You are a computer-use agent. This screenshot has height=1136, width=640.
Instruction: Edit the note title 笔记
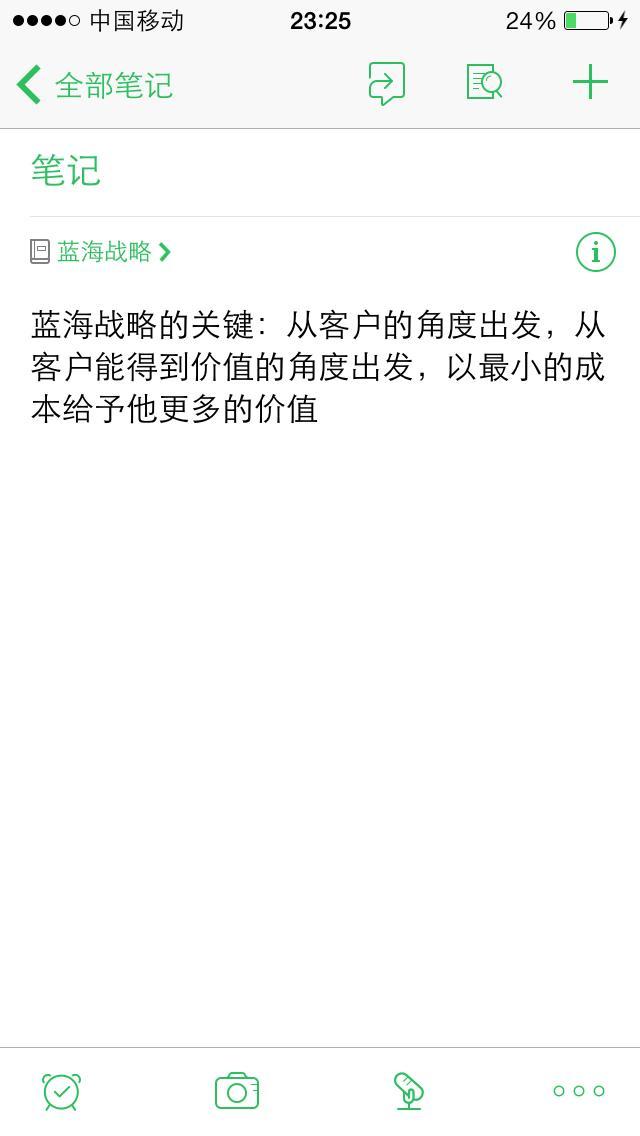(66, 171)
